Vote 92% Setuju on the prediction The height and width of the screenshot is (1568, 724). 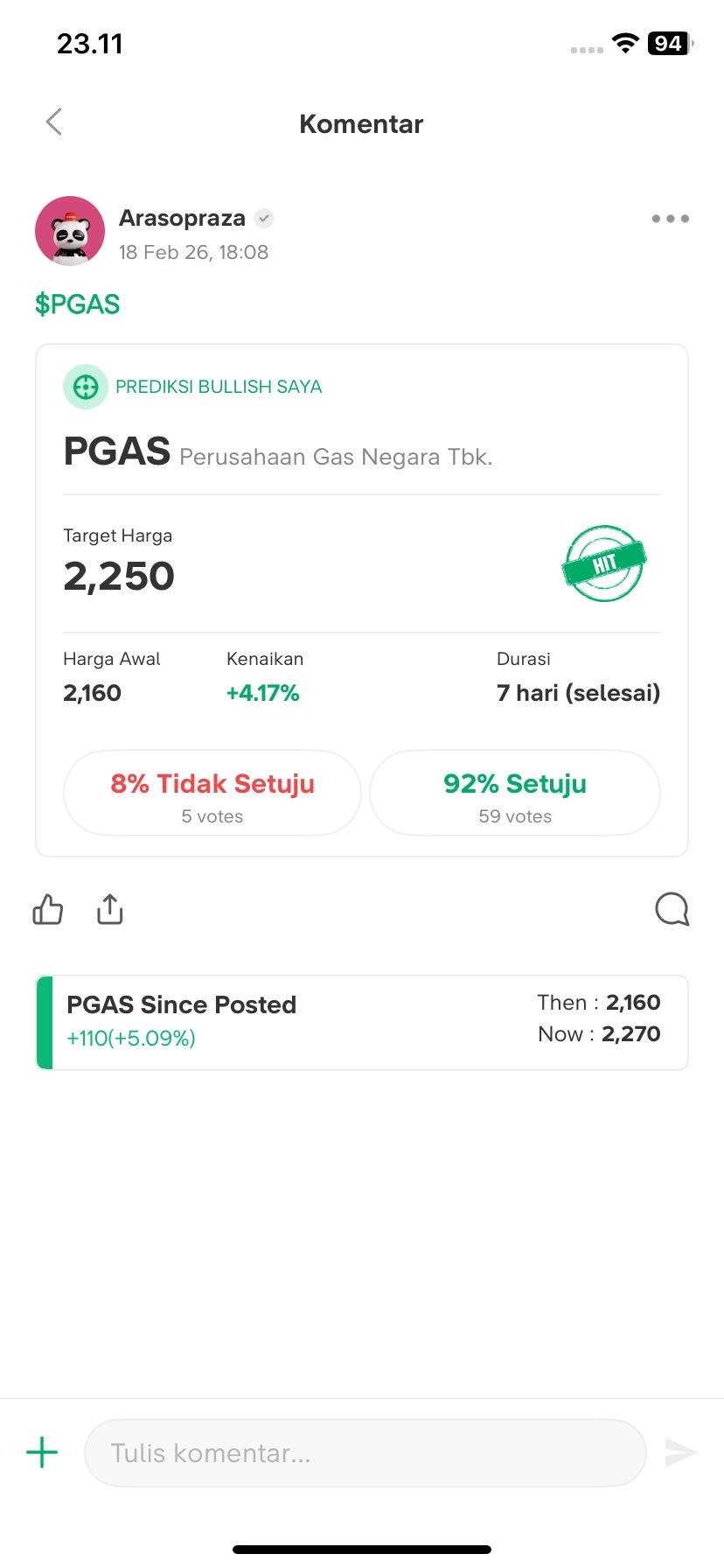pos(515,793)
